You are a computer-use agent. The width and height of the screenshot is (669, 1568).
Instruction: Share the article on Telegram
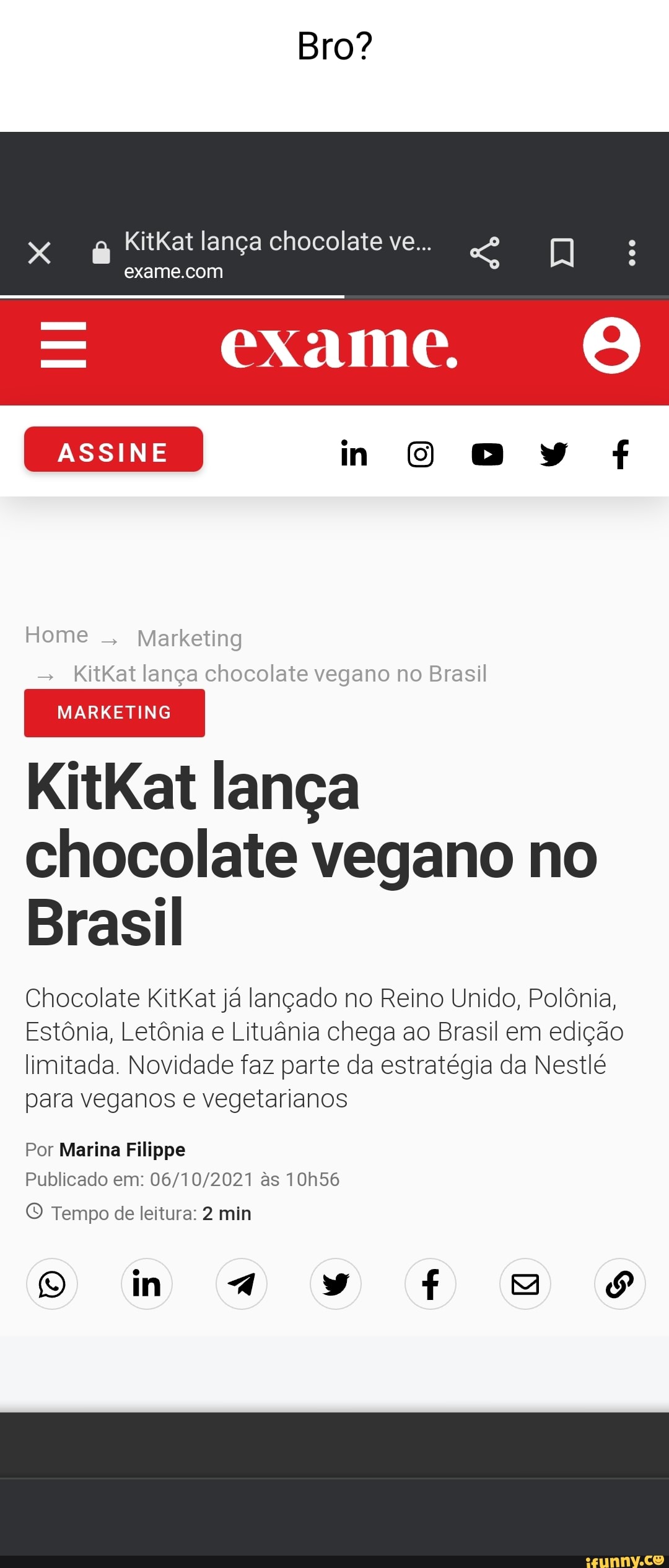click(242, 1284)
